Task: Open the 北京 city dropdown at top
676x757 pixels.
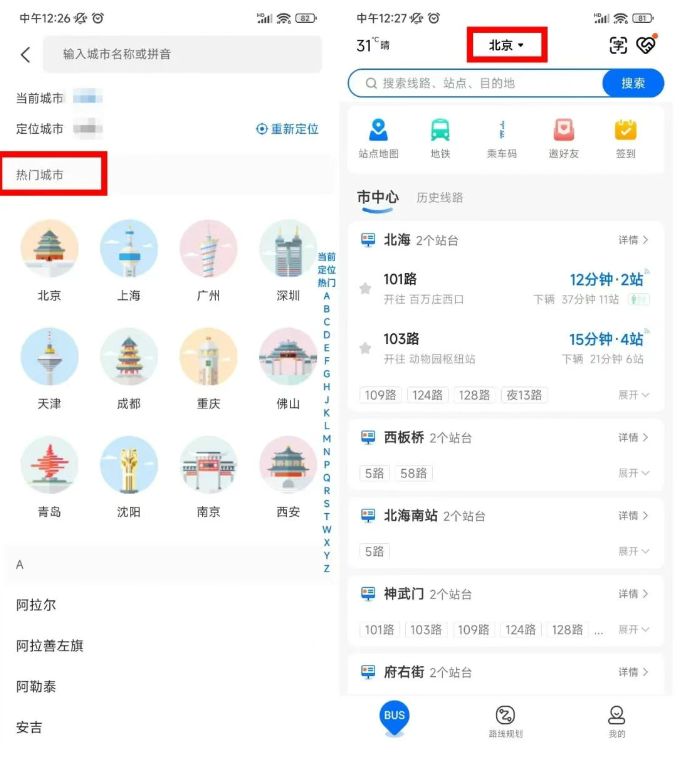Action: tap(506, 46)
